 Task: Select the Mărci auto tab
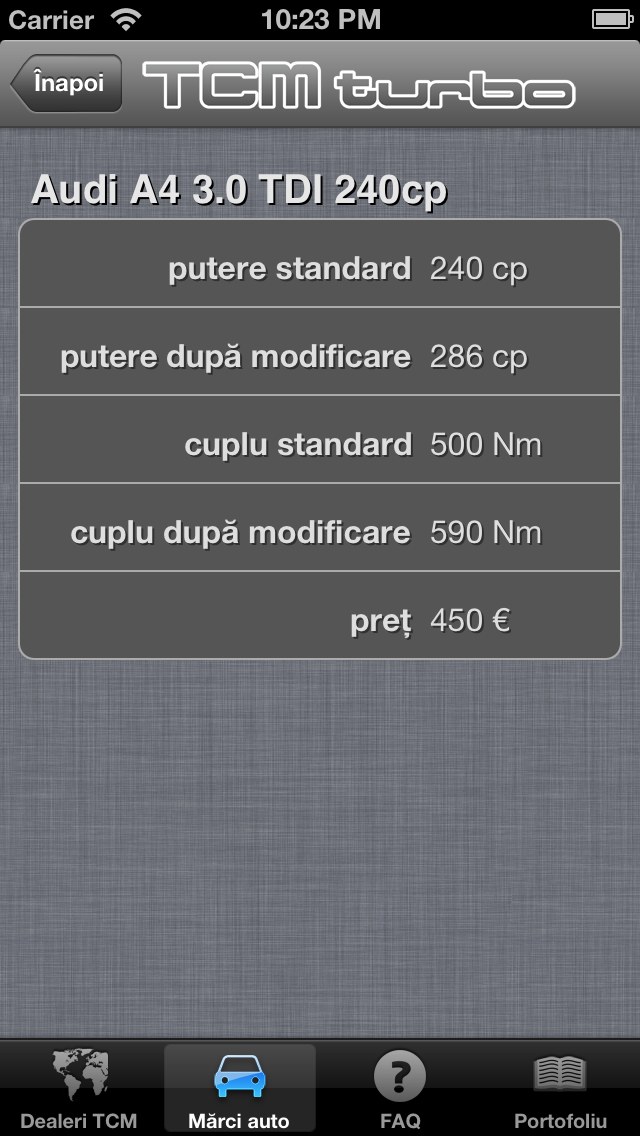[240, 1089]
